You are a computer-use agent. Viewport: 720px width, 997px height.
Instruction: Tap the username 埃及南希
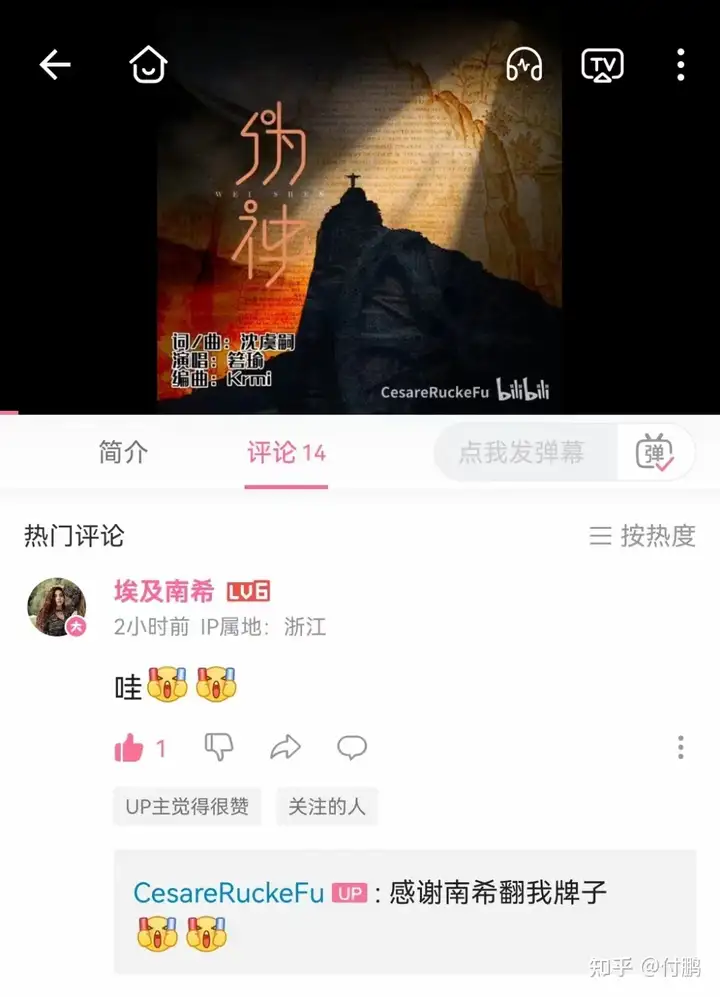pyautogui.click(x=164, y=591)
